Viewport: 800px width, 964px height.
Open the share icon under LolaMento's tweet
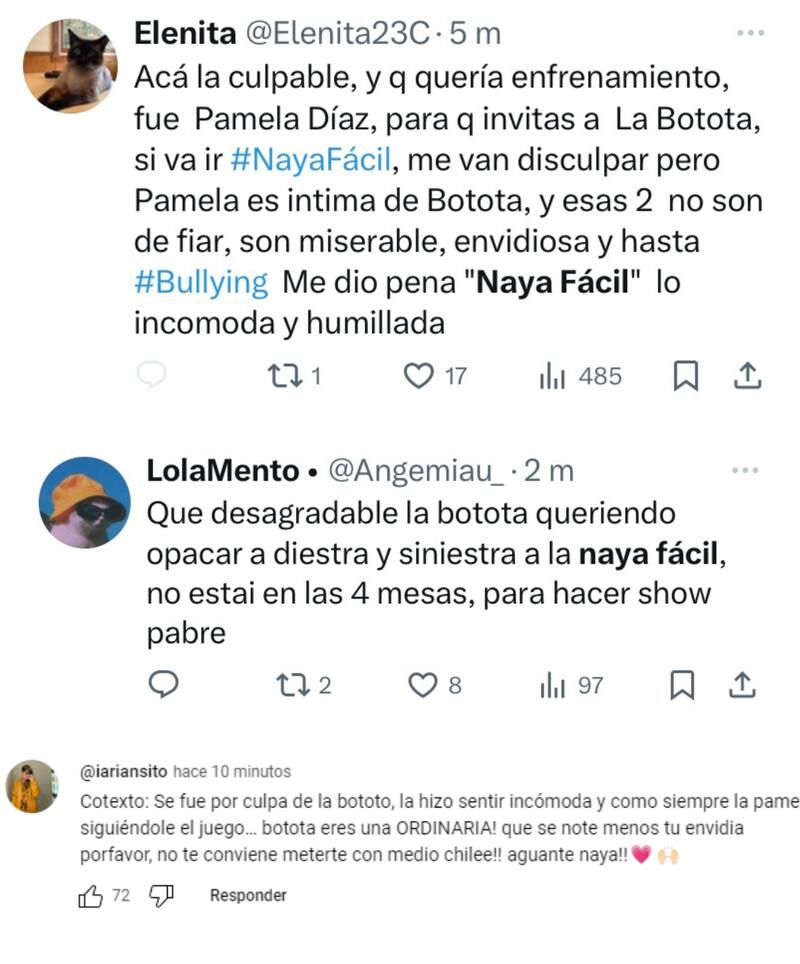[x=744, y=687]
